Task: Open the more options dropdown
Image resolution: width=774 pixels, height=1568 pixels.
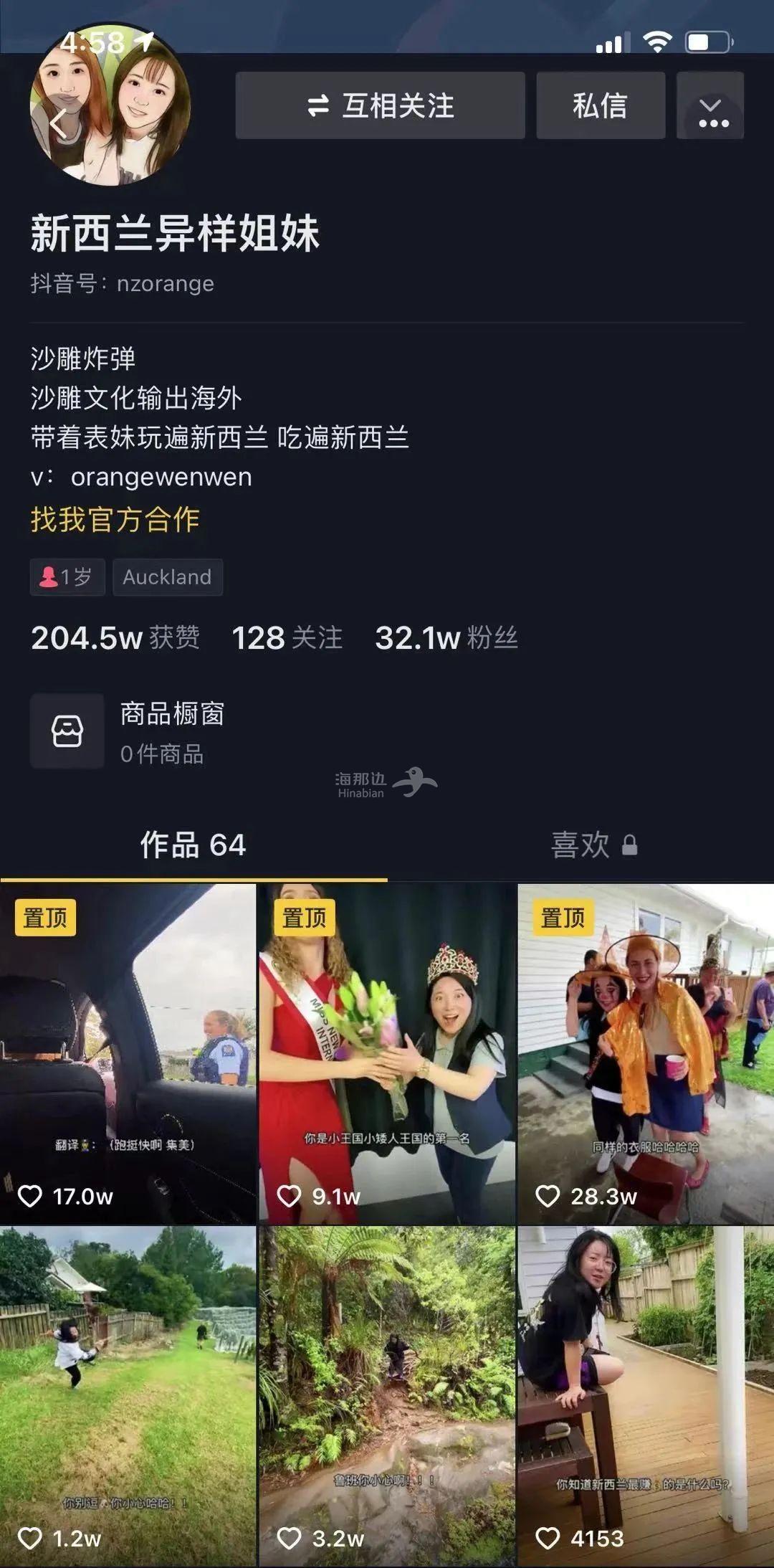Action: point(710,105)
